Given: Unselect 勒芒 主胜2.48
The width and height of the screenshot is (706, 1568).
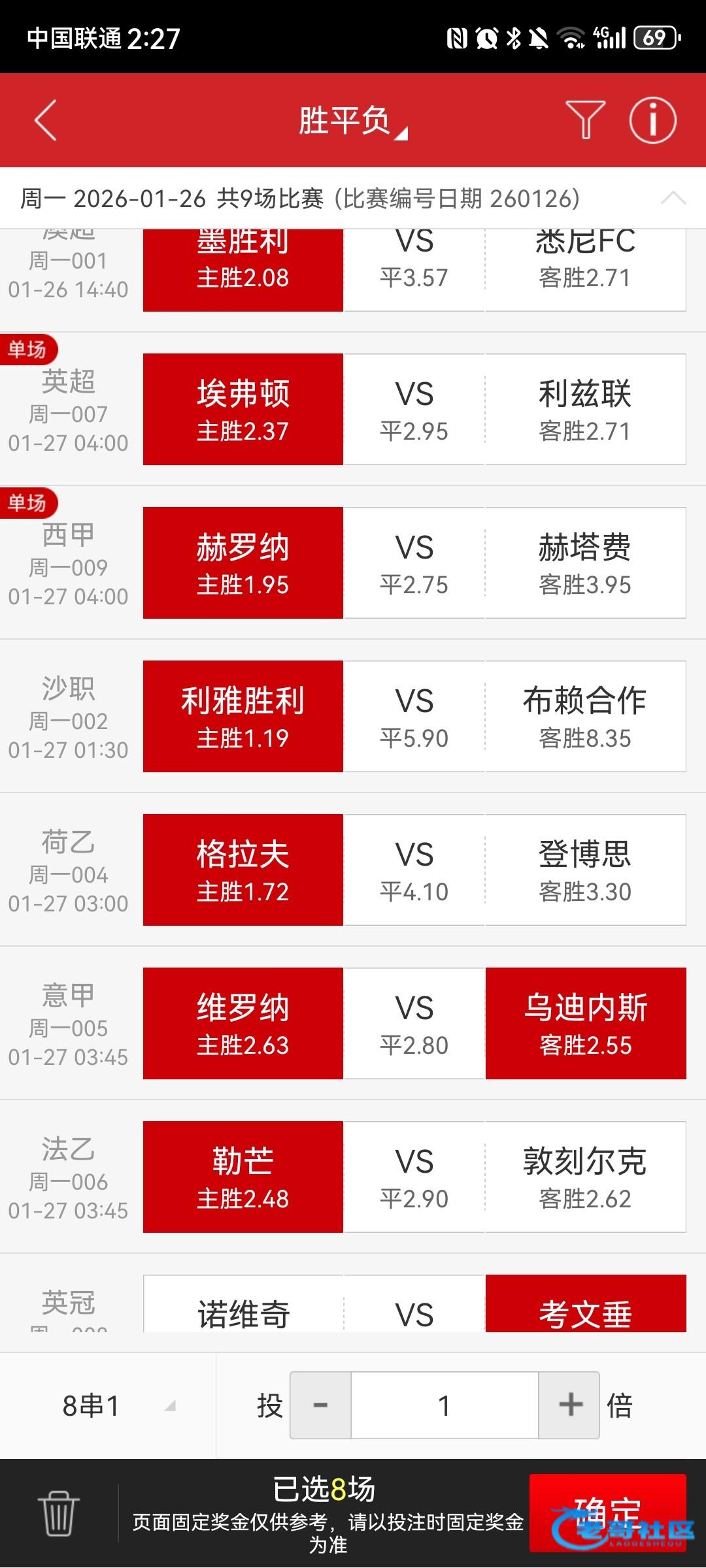Looking at the screenshot, I should click(x=243, y=1177).
